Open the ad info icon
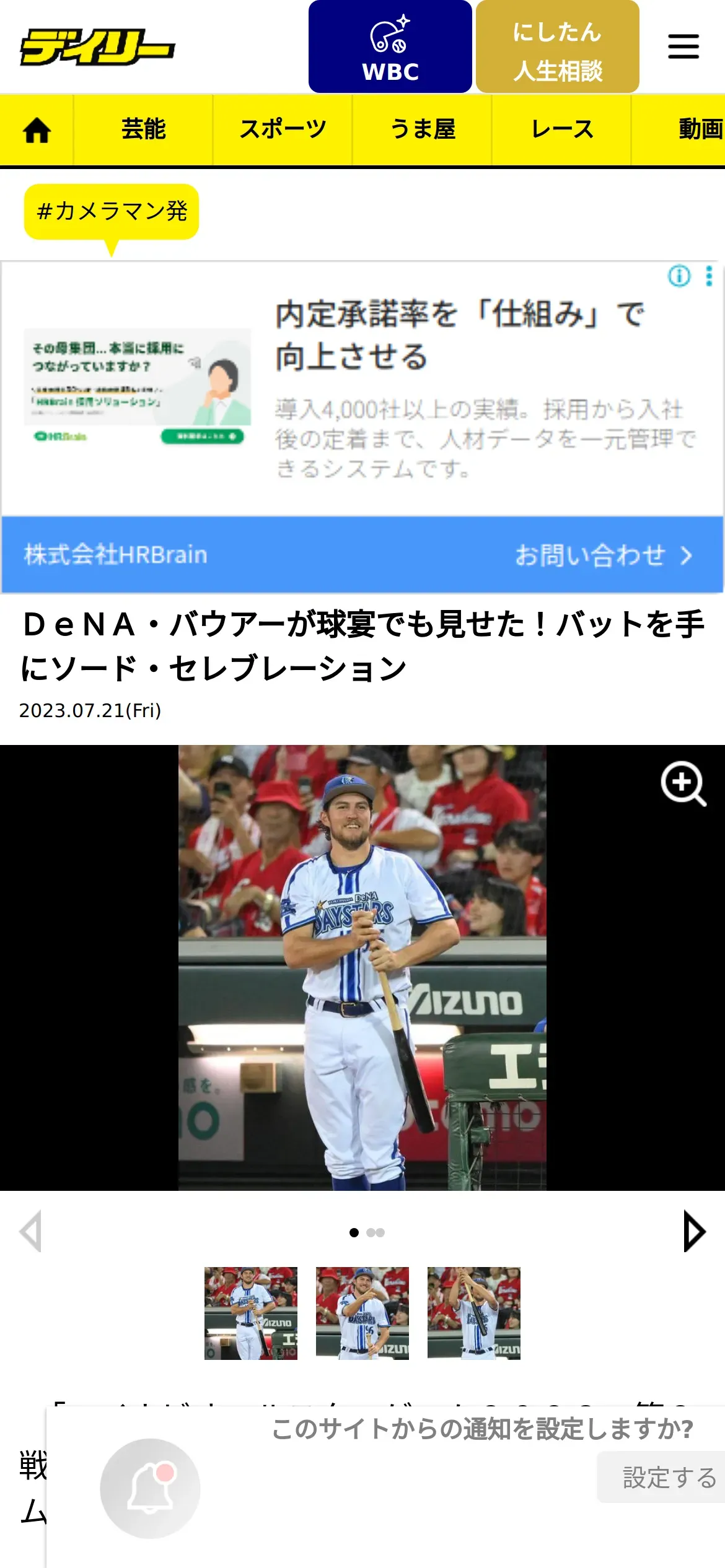Screen dimensions: 725x1568 (x=679, y=276)
